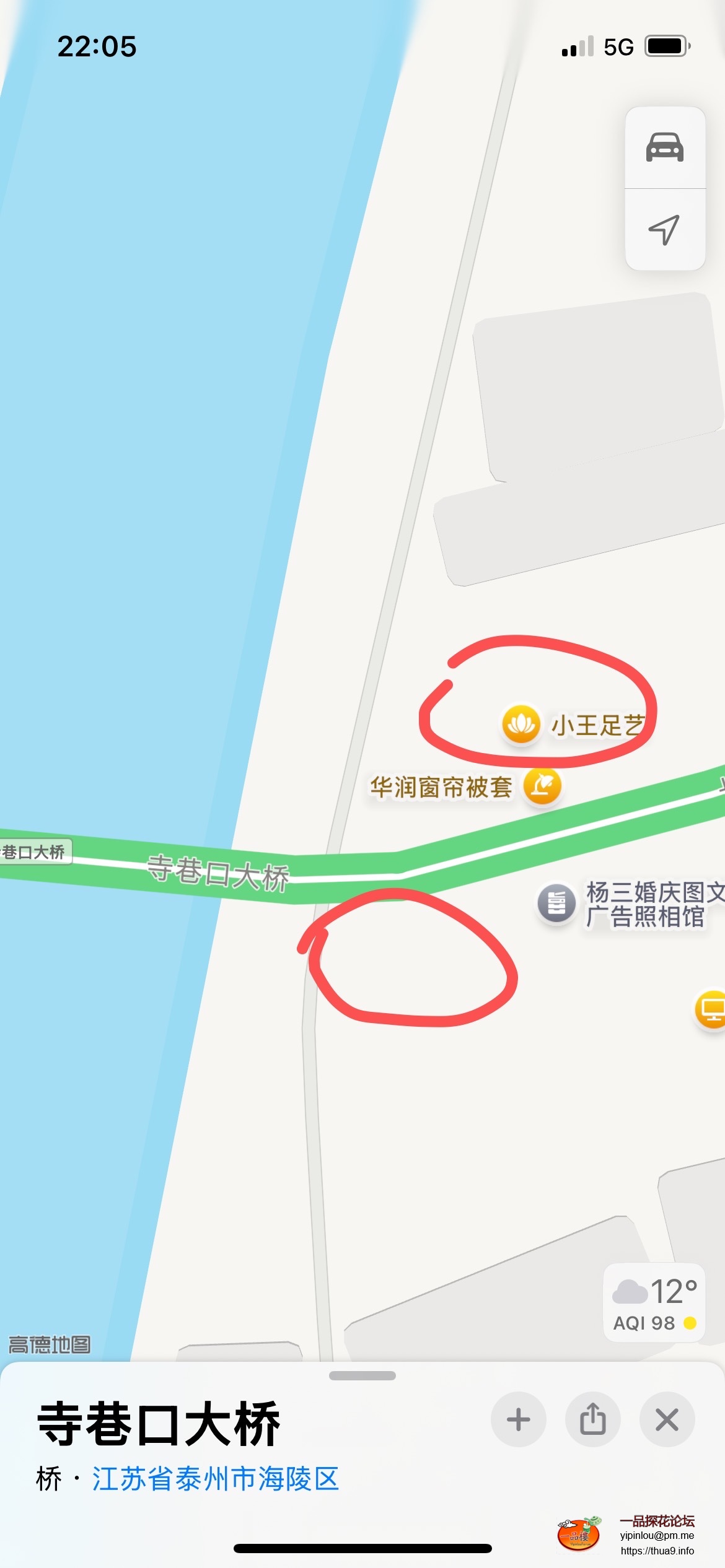725x1568 pixels.
Task: Close the 寺巷口大桥 place card
Action: (667, 1419)
